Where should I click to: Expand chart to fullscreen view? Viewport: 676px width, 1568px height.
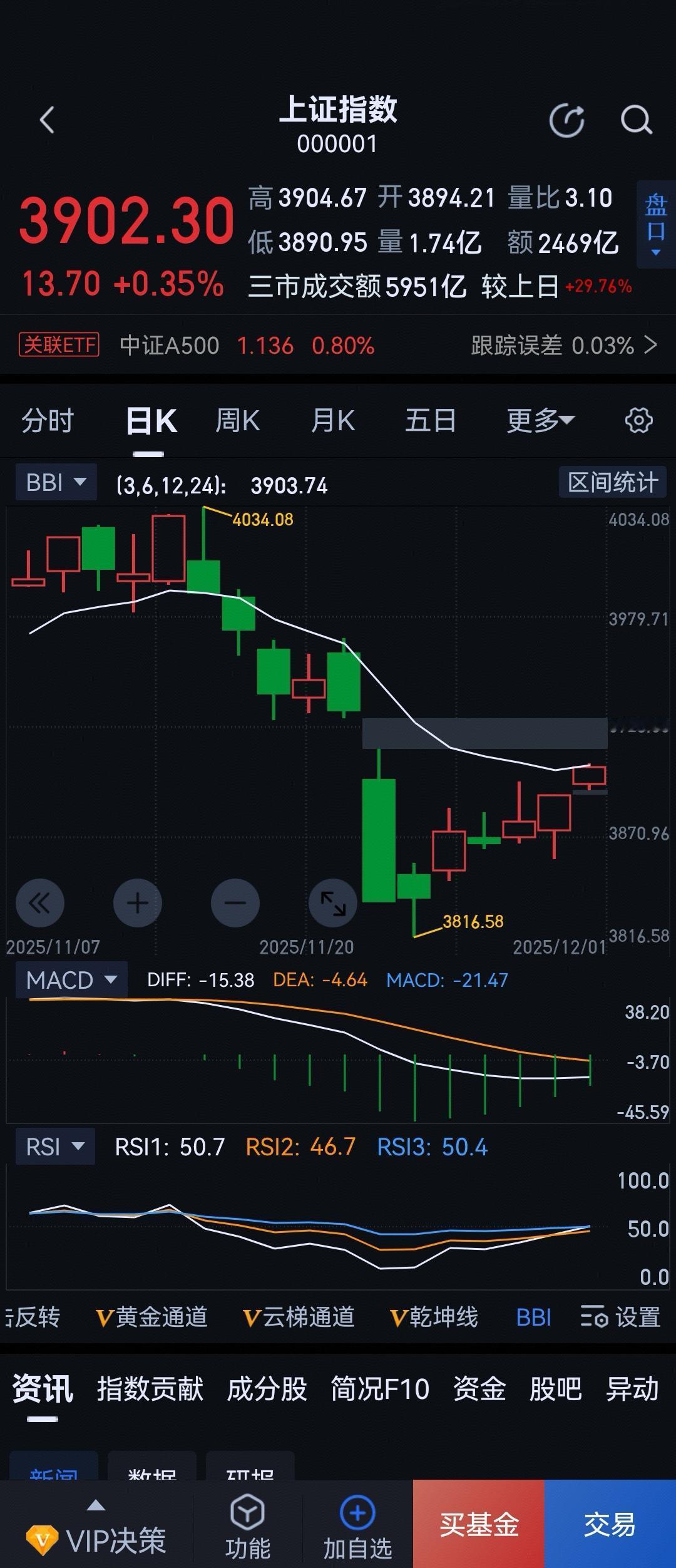pyautogui.click(x=333, y=902)
